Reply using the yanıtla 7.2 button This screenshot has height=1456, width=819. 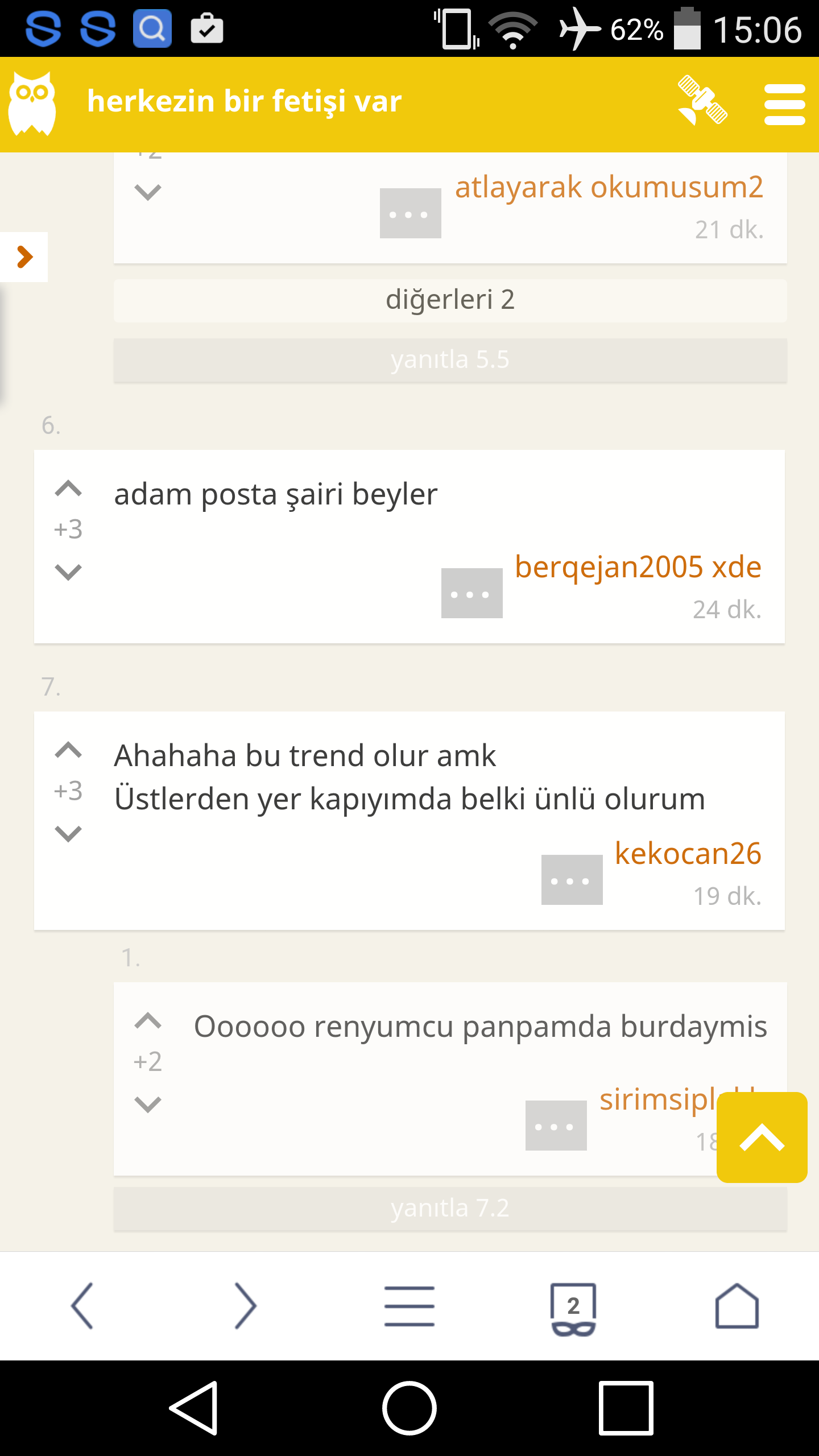450,1209
